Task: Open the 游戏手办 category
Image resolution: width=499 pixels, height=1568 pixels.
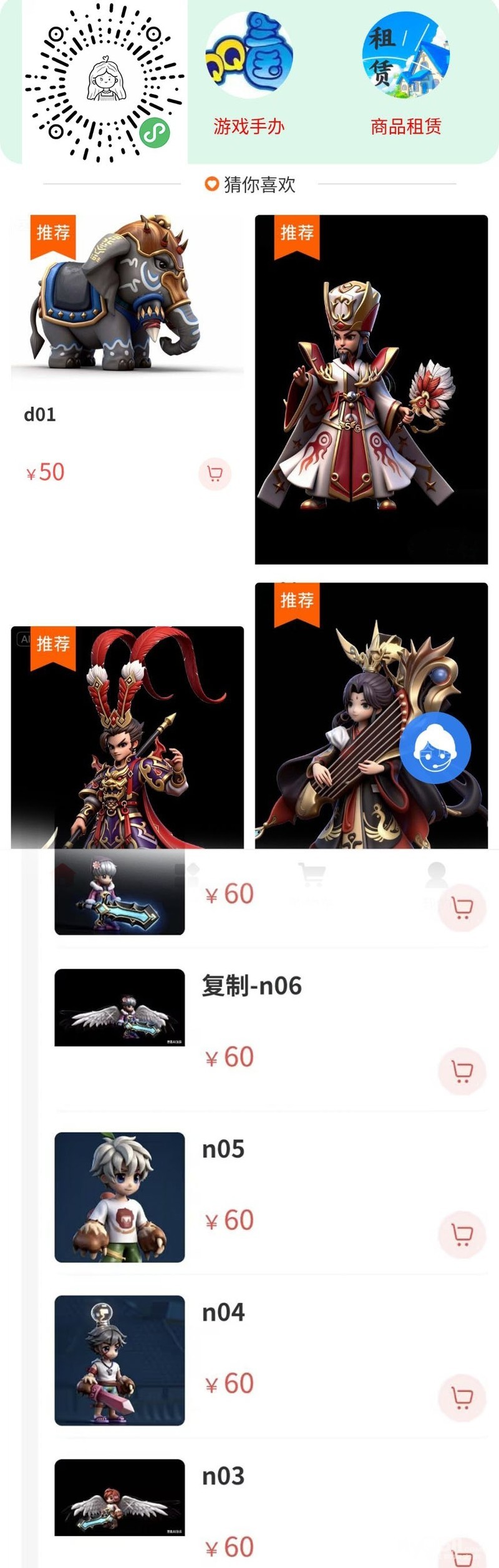Action: click(x=249, y=74)
